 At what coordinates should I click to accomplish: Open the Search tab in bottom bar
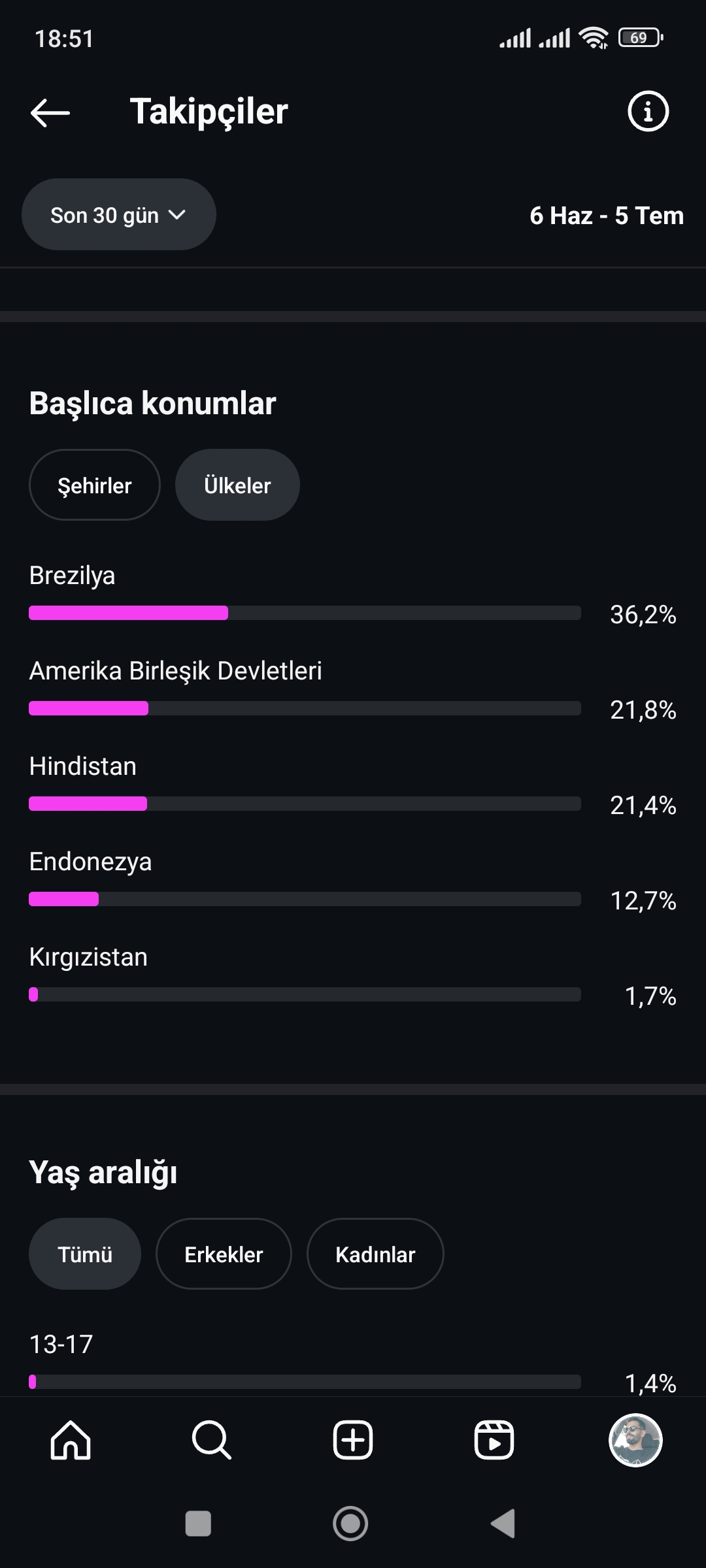tap(212, 1440)
